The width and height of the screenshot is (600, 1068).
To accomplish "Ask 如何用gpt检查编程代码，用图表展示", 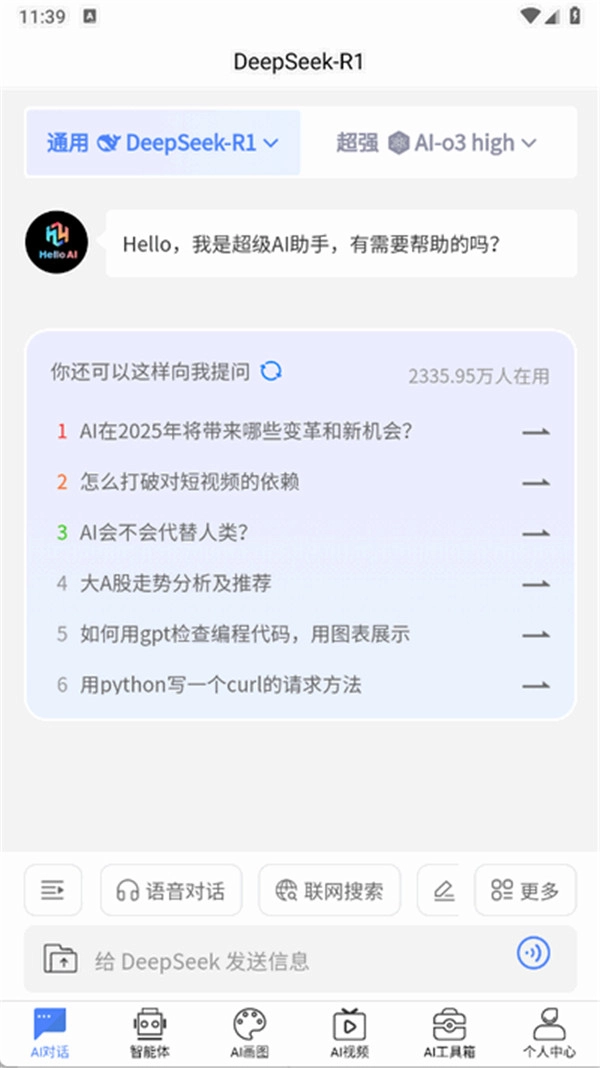I will (245, 634).
